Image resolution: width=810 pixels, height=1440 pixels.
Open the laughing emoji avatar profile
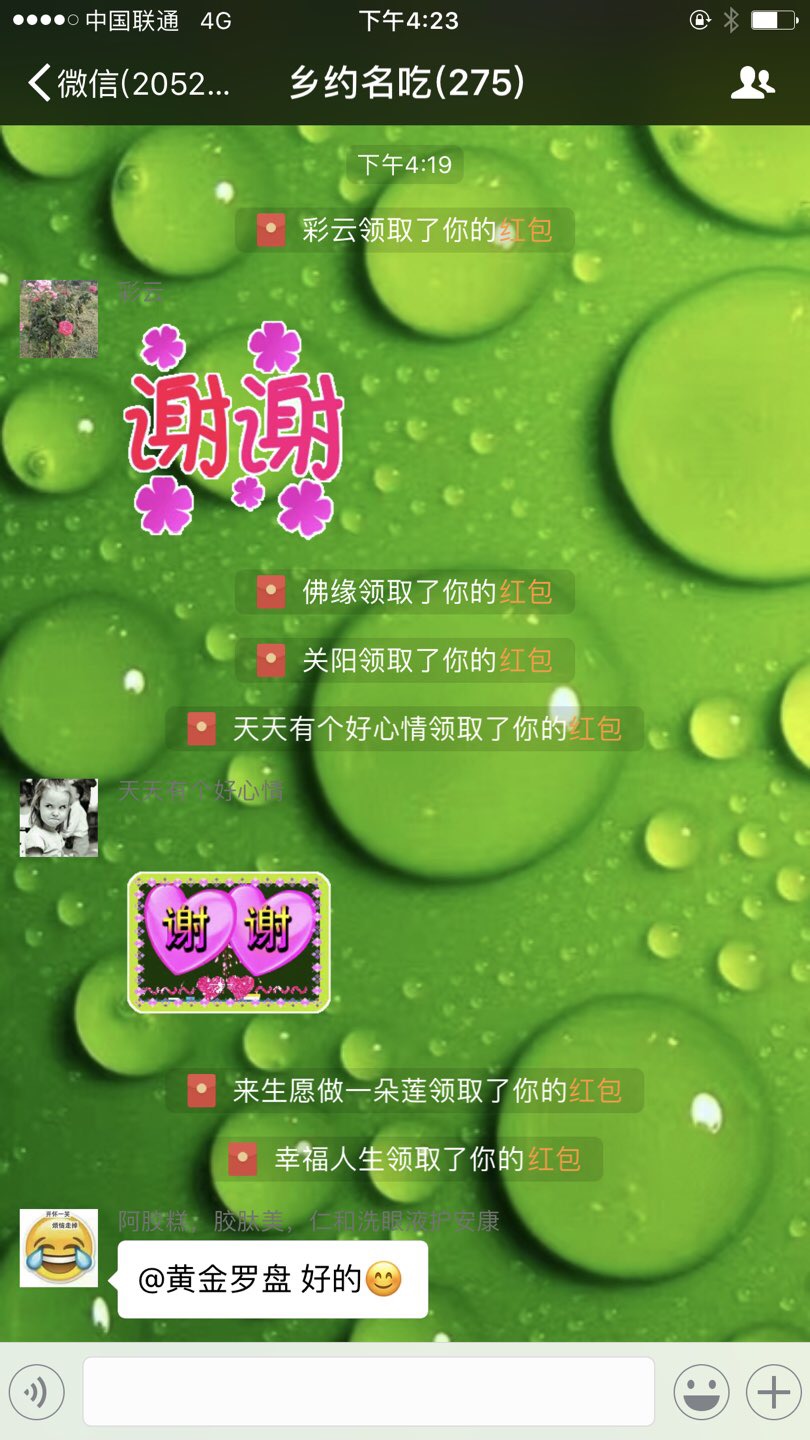[x=59, y=1248]
